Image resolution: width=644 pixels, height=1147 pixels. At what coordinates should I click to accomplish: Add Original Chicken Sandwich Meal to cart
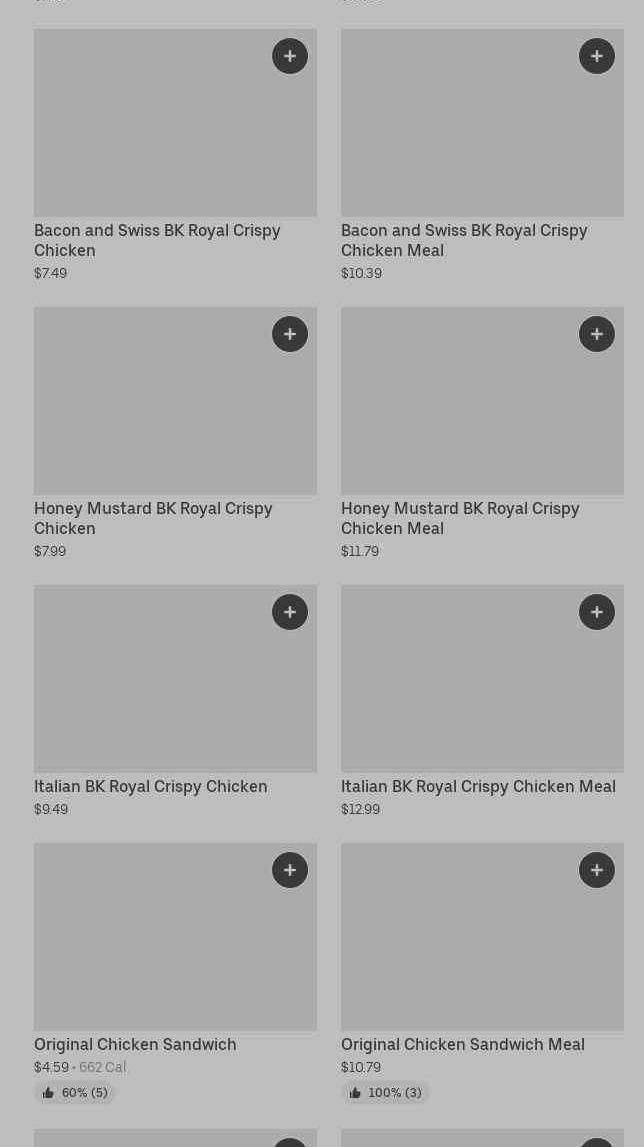click(x=597, y=870)
